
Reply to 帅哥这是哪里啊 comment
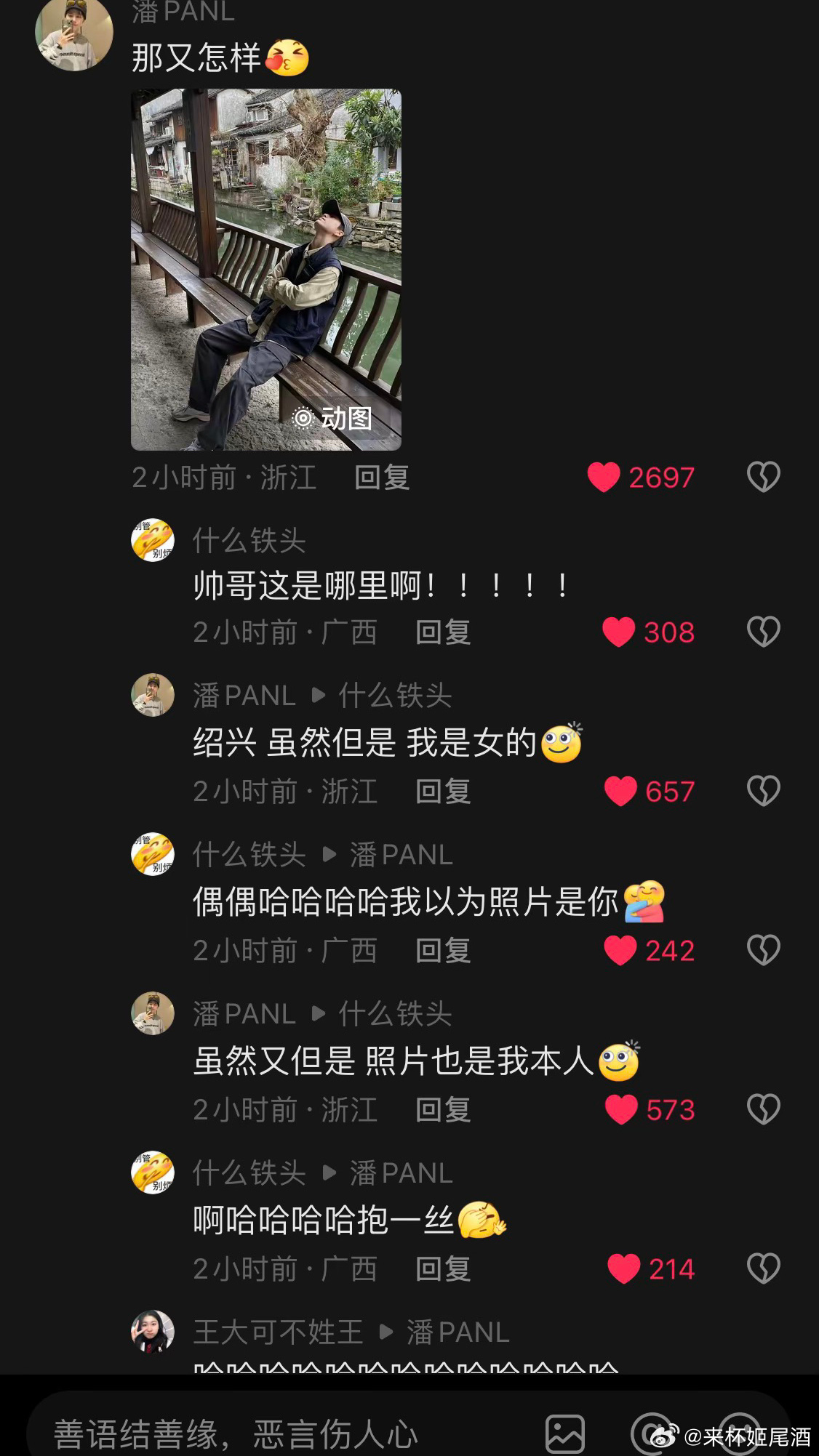443,632
